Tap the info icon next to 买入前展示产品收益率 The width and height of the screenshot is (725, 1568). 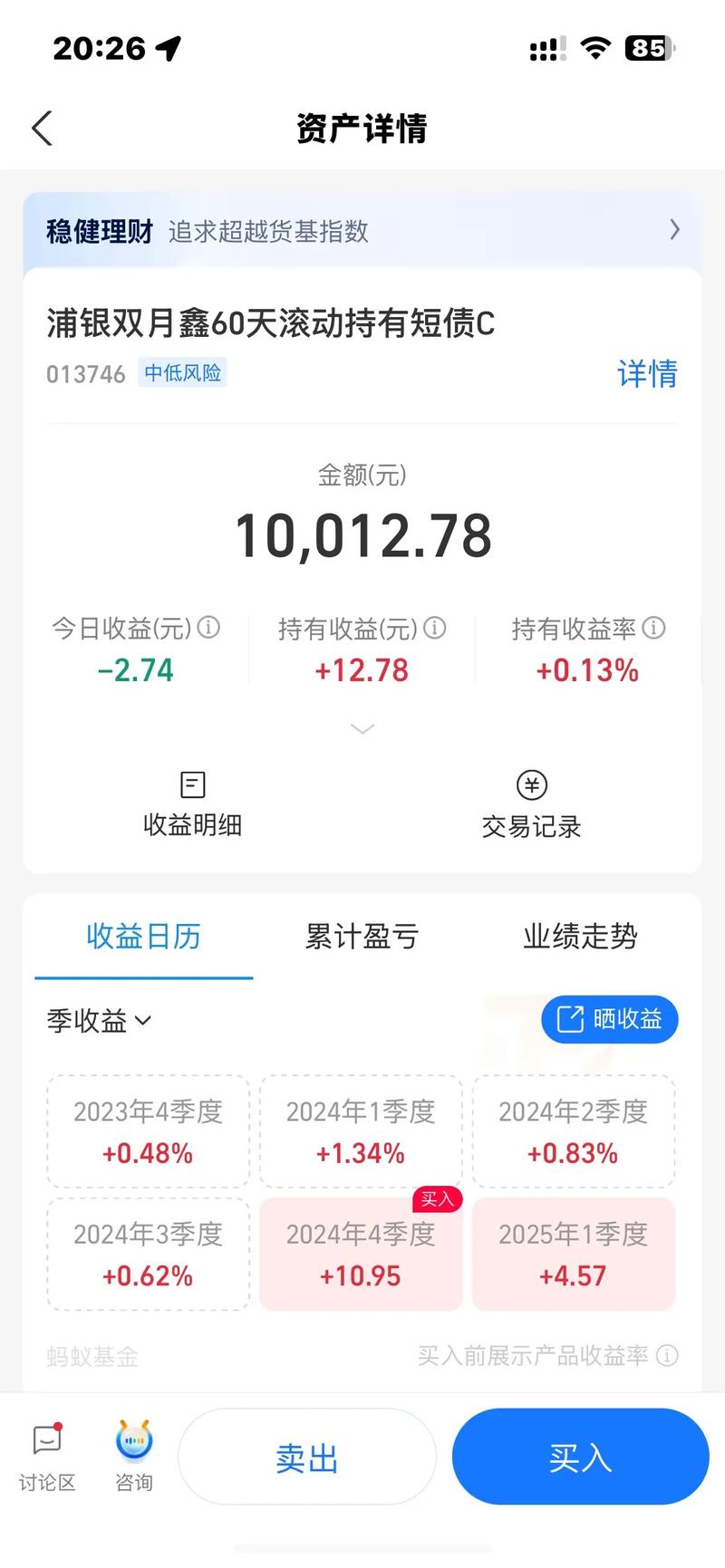click(668, 1356)
